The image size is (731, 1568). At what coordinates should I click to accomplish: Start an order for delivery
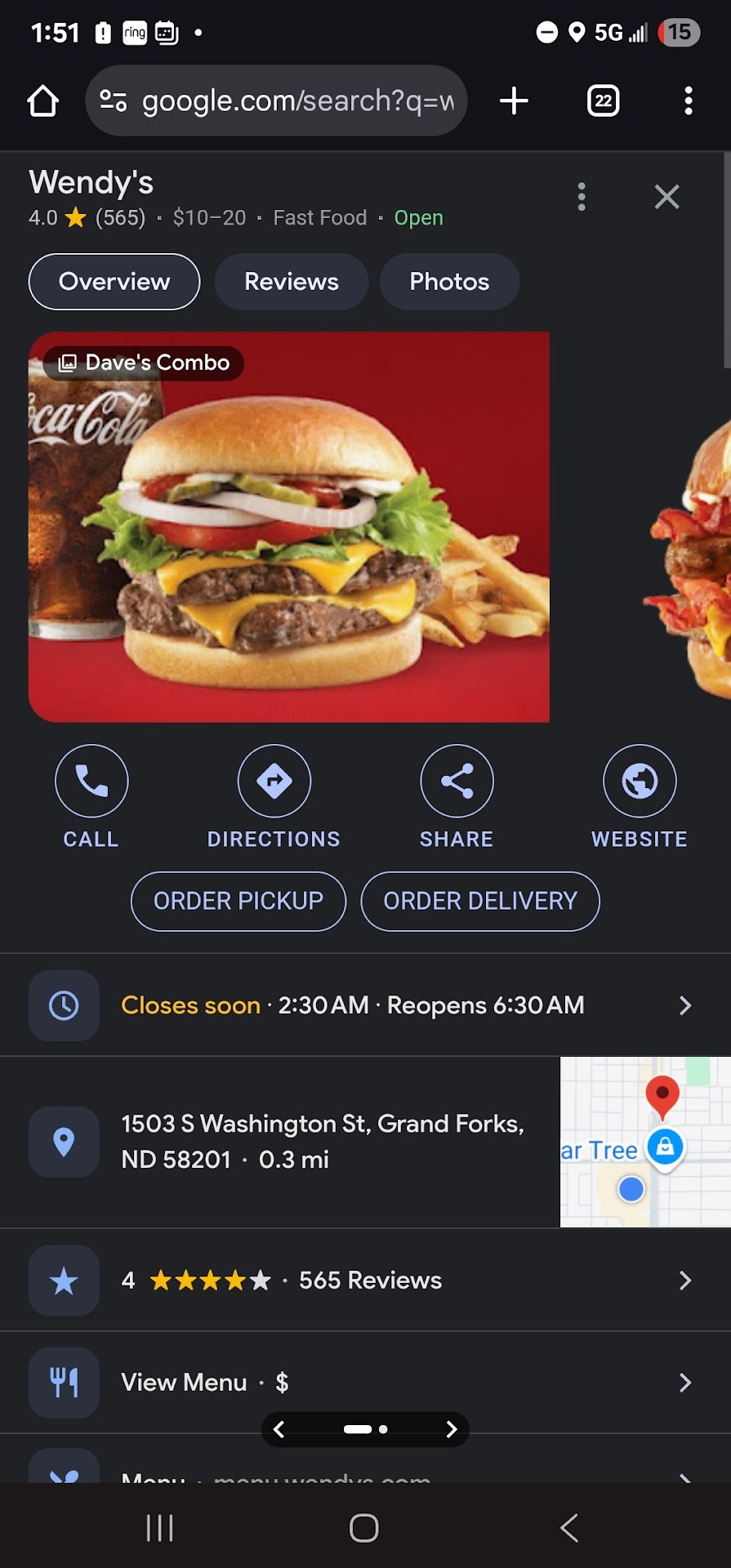(480, 902)
